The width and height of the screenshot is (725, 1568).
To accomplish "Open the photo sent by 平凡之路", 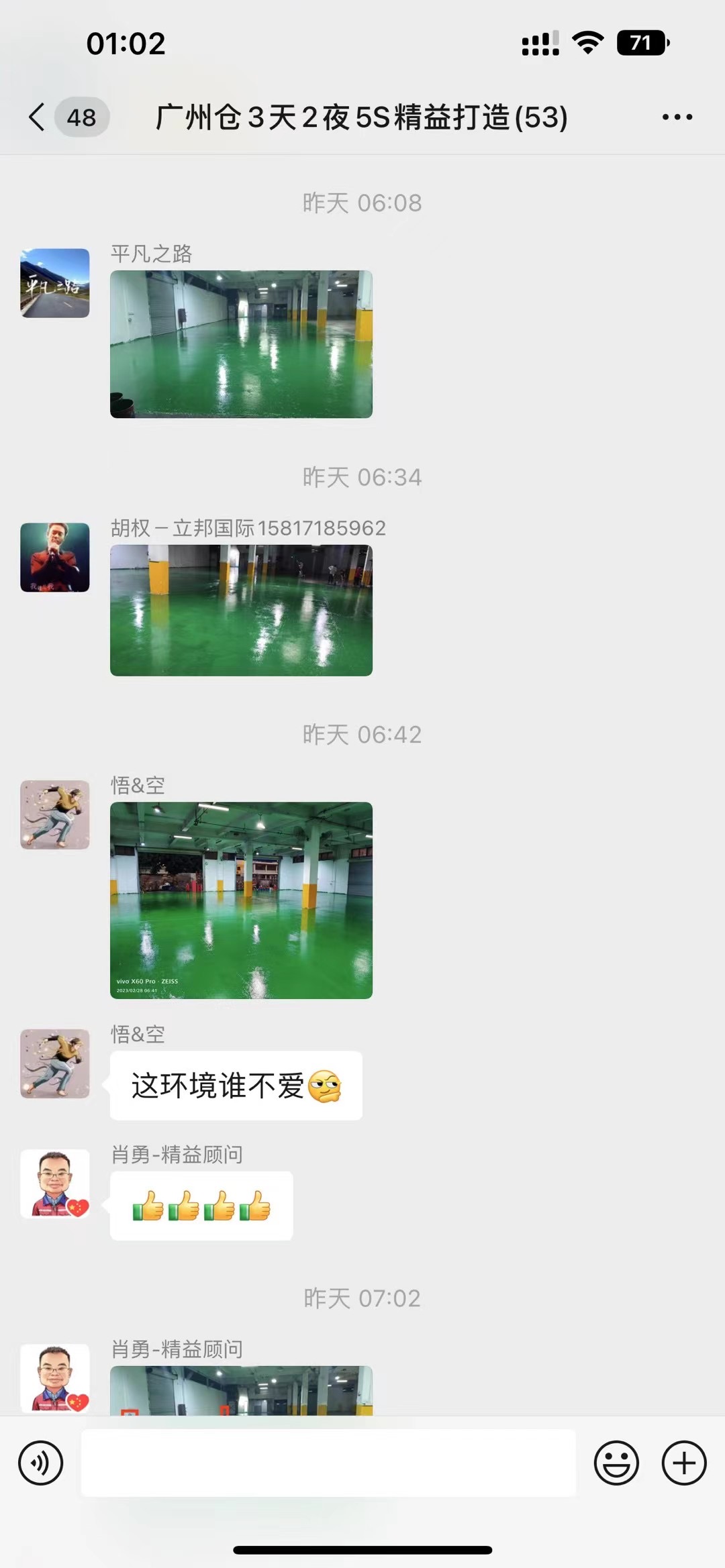I will (x=241, y=344).
